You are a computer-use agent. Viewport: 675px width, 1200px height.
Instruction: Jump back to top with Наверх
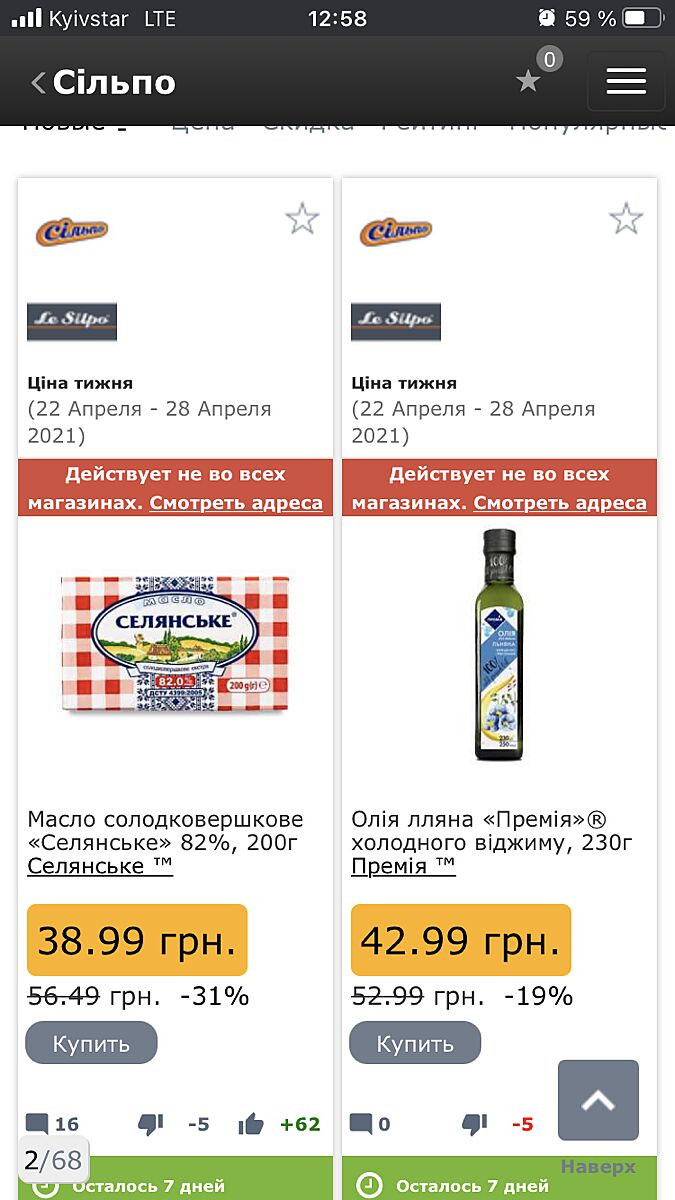[598, 1102]
